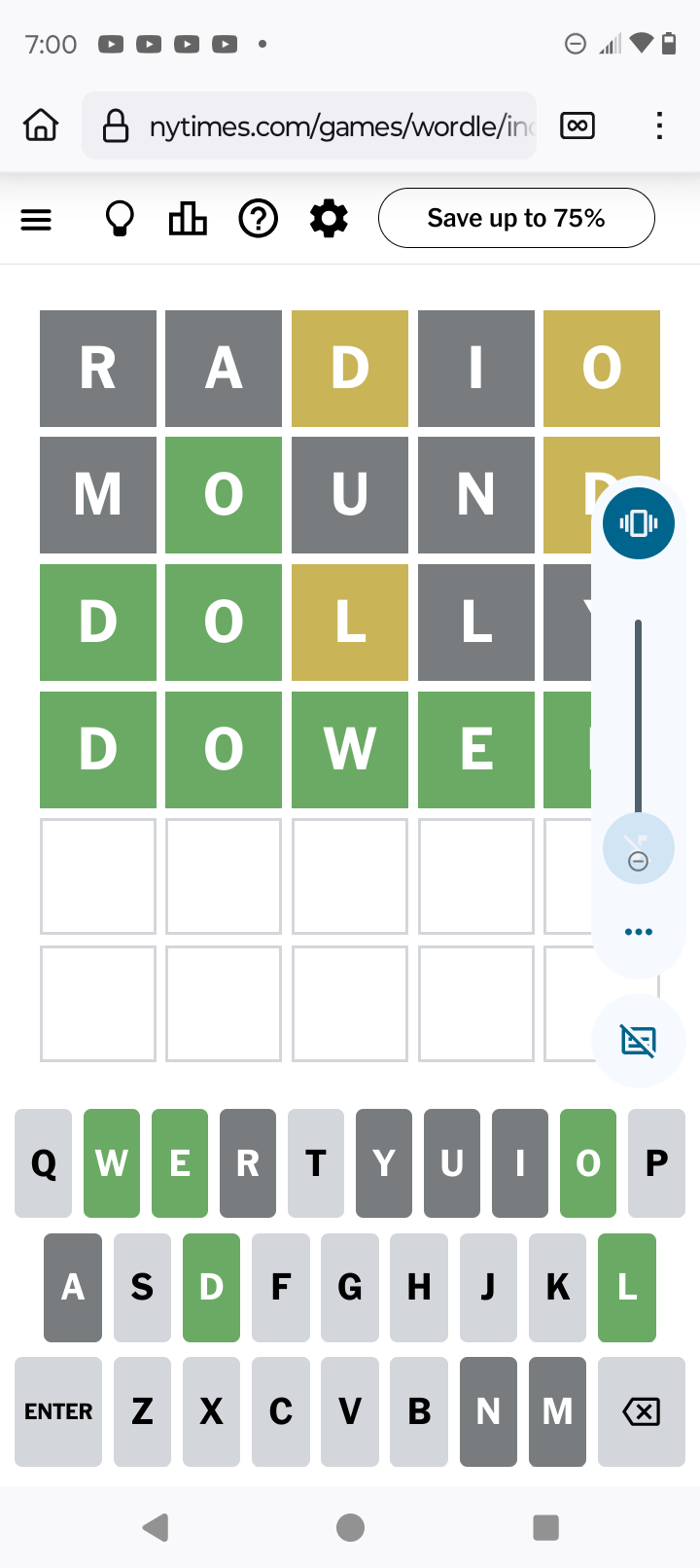Screen dimensions: 700x1568
Task: Go to the browser home page
Action: coord(41,125)
